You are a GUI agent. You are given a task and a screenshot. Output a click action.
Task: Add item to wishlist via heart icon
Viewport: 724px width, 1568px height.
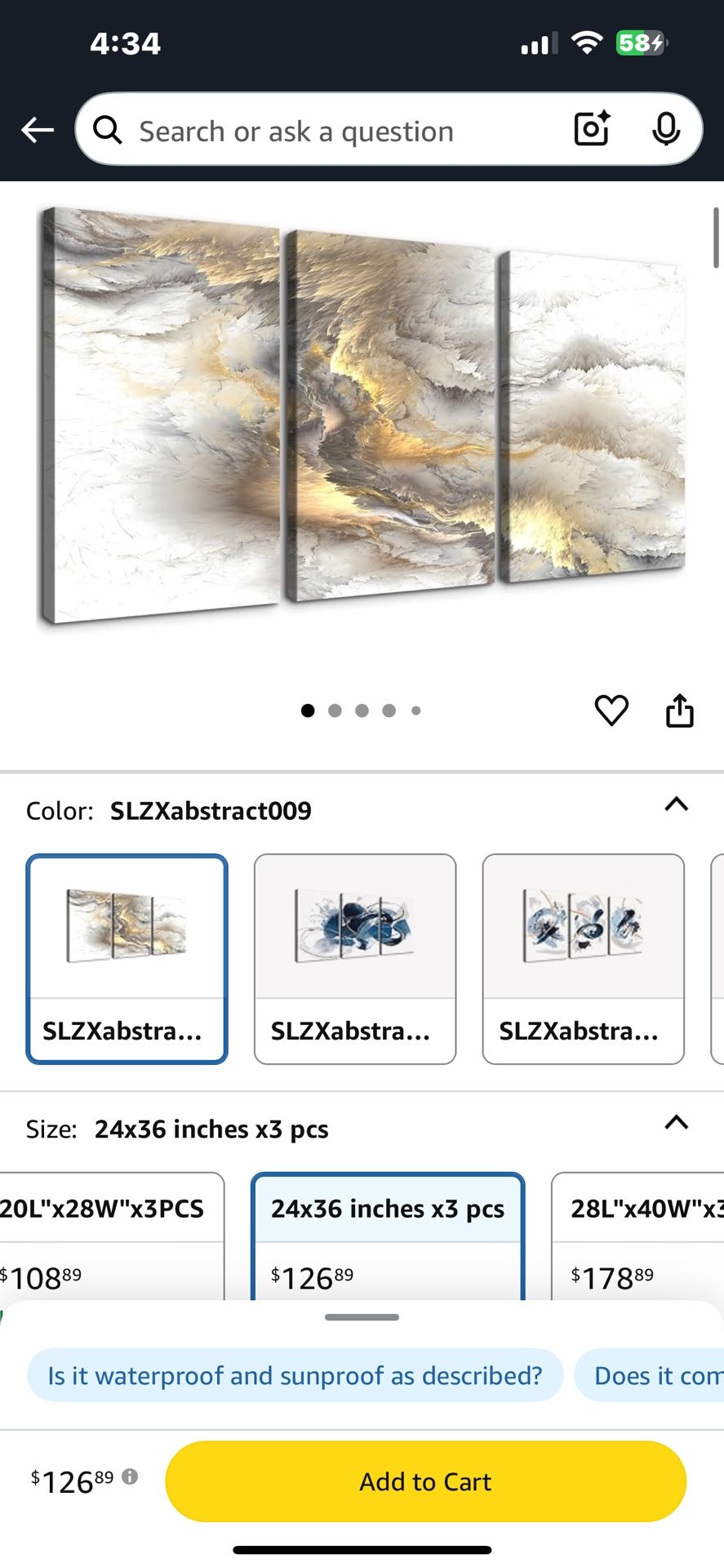pyautogui.click(x=611, y=710)
